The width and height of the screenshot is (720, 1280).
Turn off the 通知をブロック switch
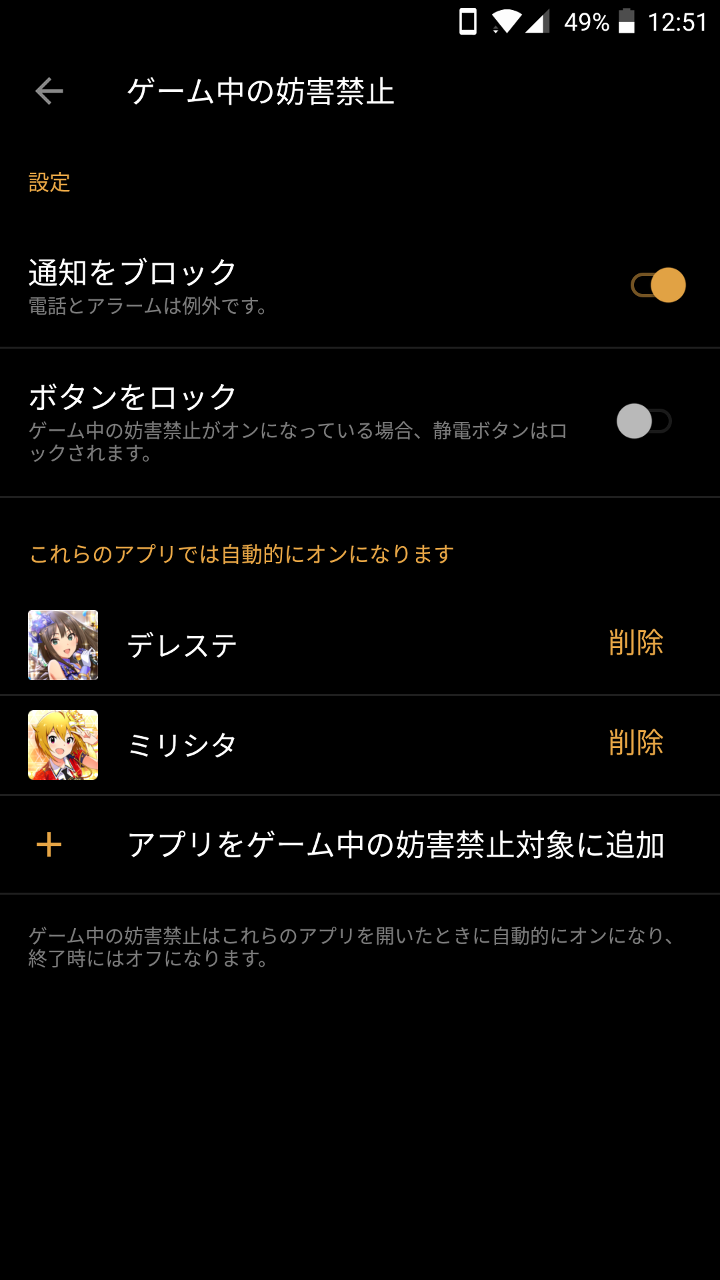click(658, 286)
